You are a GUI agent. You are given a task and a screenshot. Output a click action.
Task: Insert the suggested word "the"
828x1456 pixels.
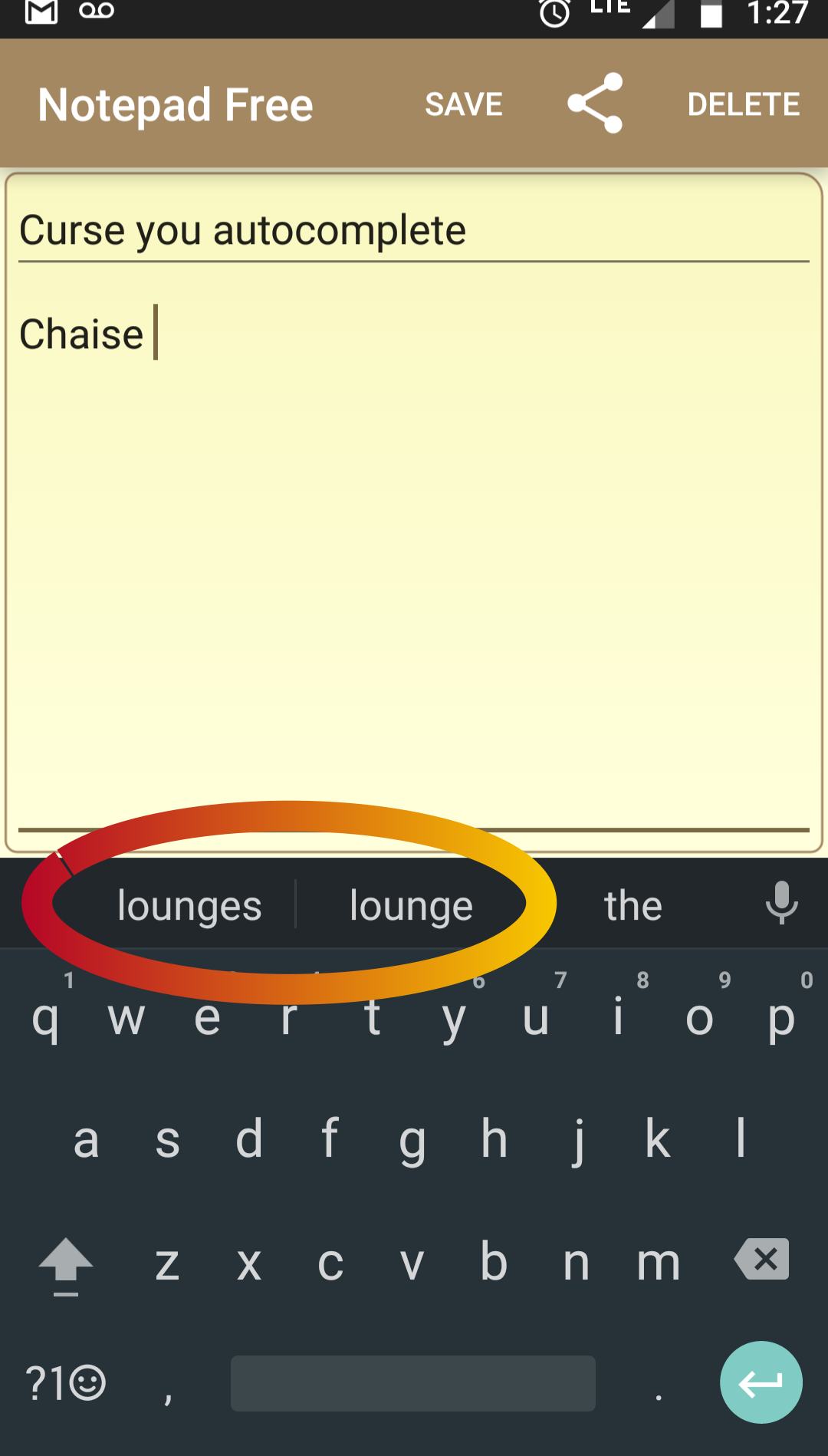632,906
